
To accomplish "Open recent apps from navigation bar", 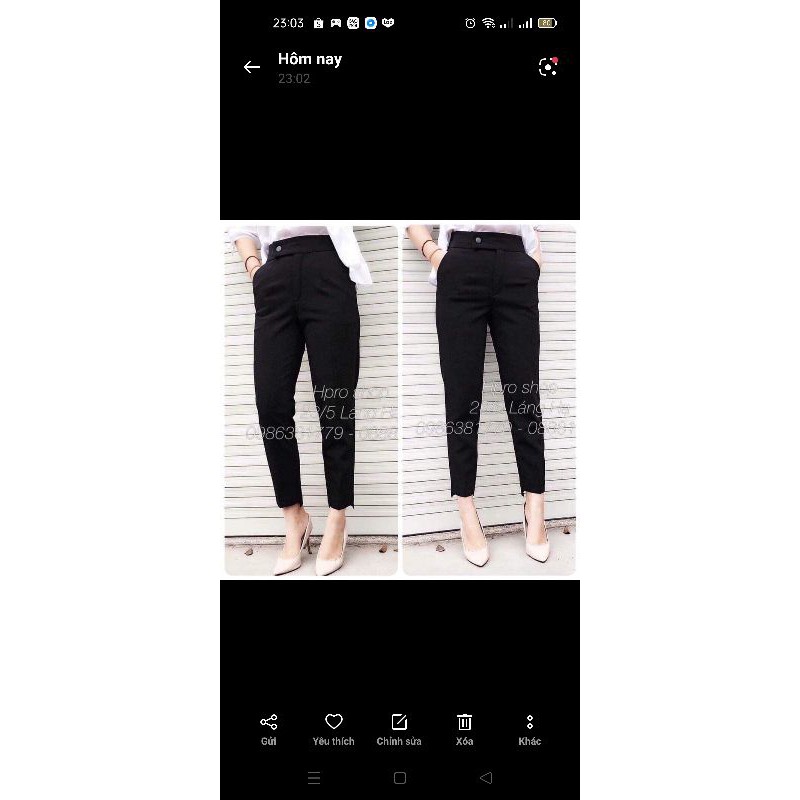I will tap(314, 777).
